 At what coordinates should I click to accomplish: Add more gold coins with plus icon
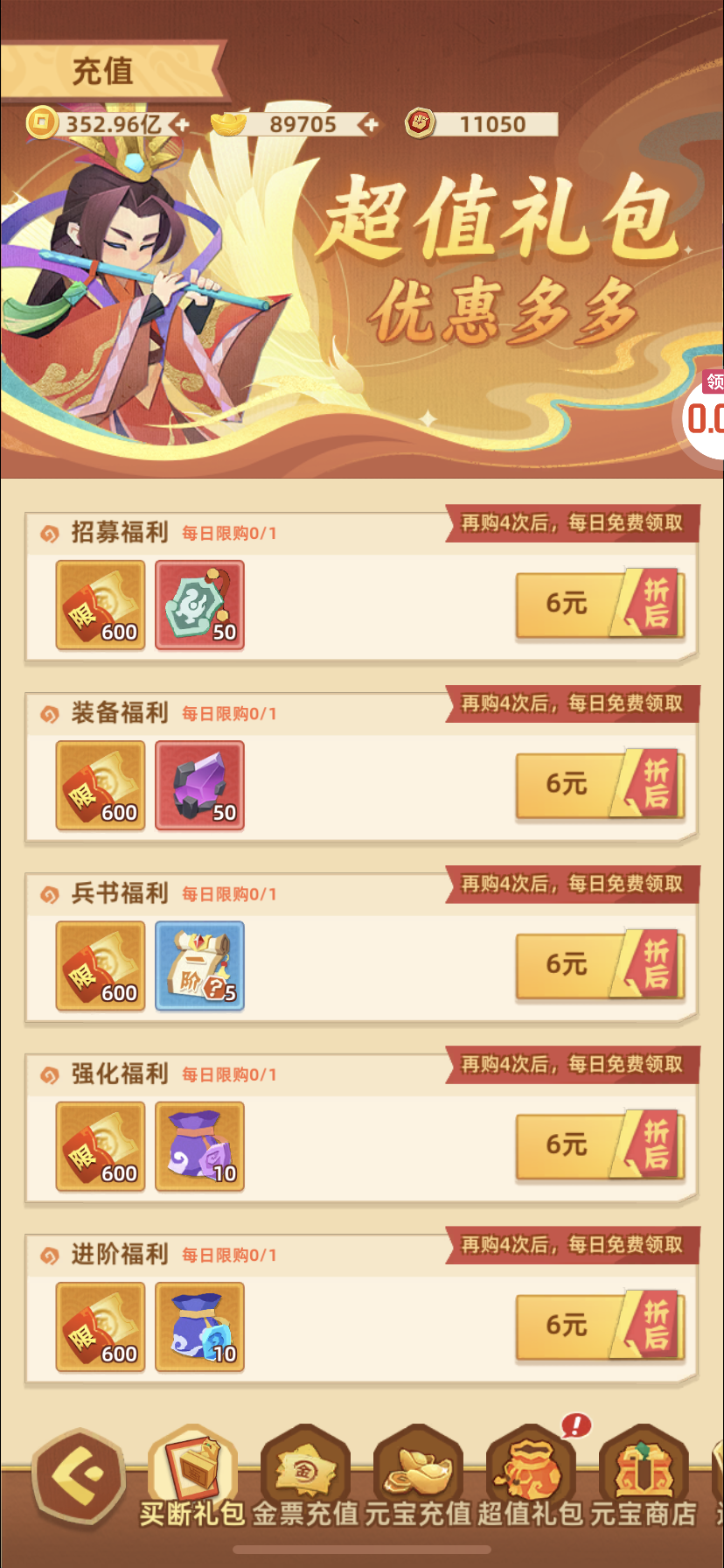tap(181, 124)
